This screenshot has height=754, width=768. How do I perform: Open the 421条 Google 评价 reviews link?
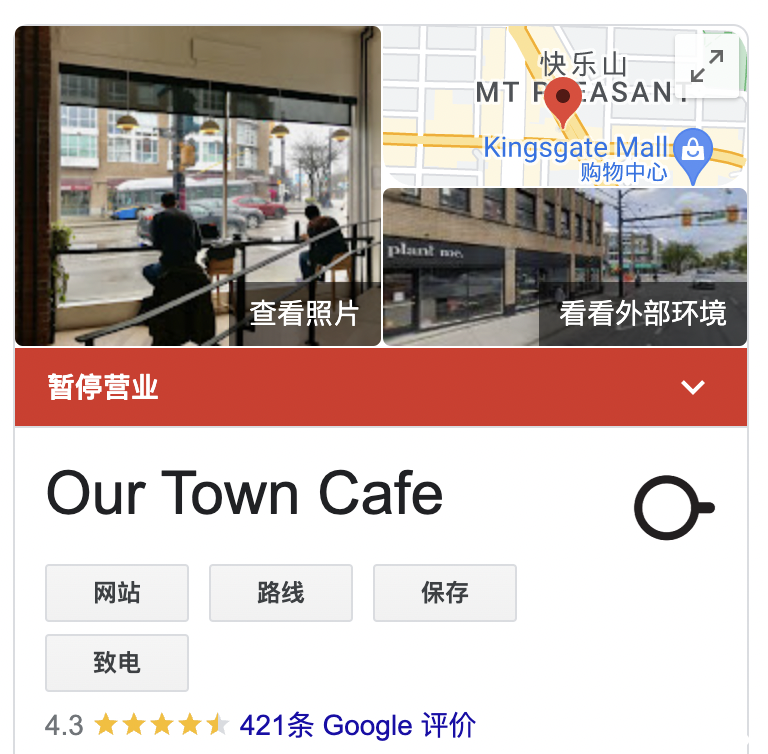[357, 725]
